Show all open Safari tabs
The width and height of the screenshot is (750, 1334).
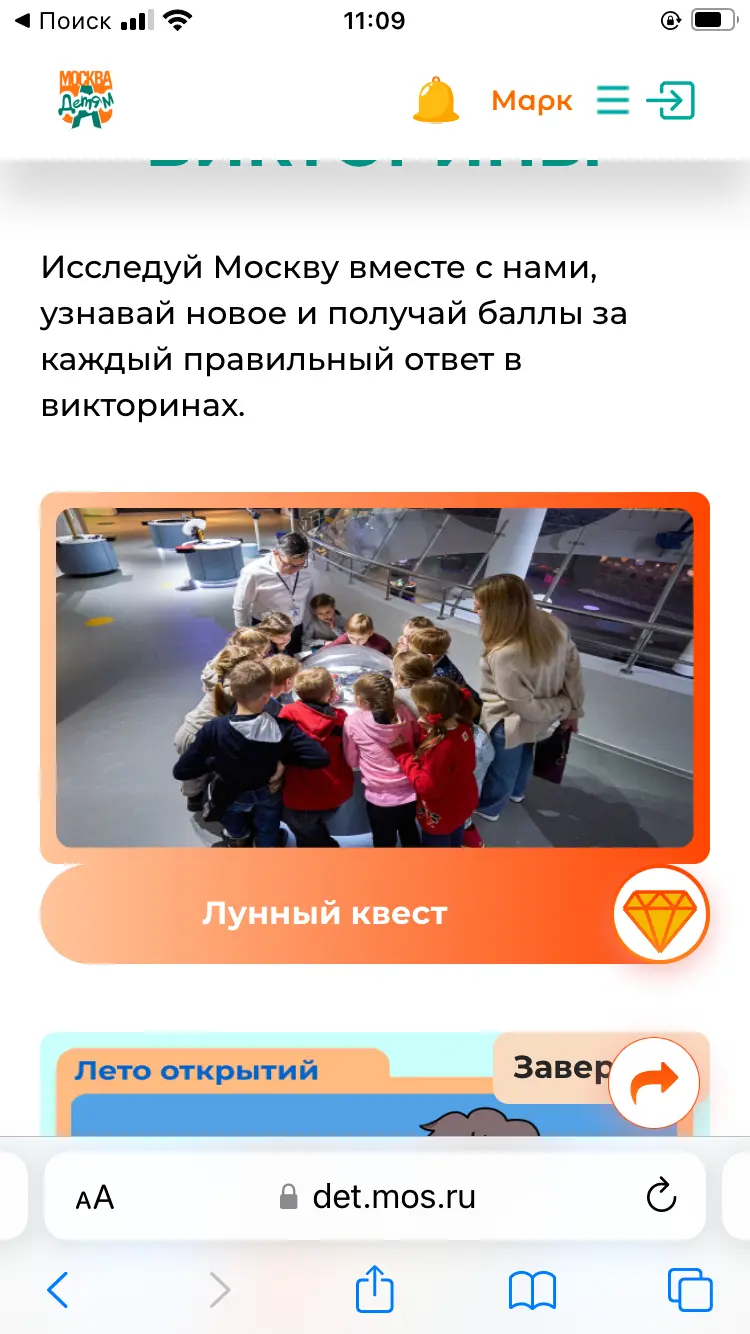pos(690,1290)
